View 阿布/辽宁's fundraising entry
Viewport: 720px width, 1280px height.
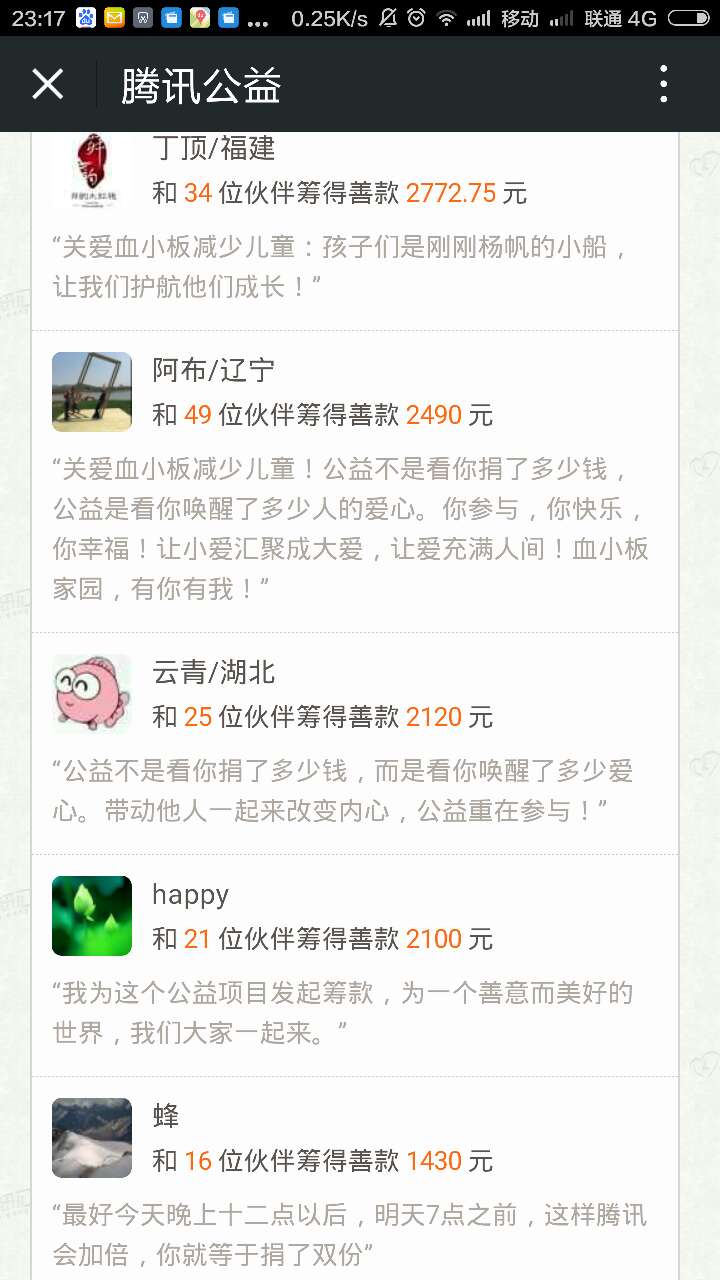(355, 480)
